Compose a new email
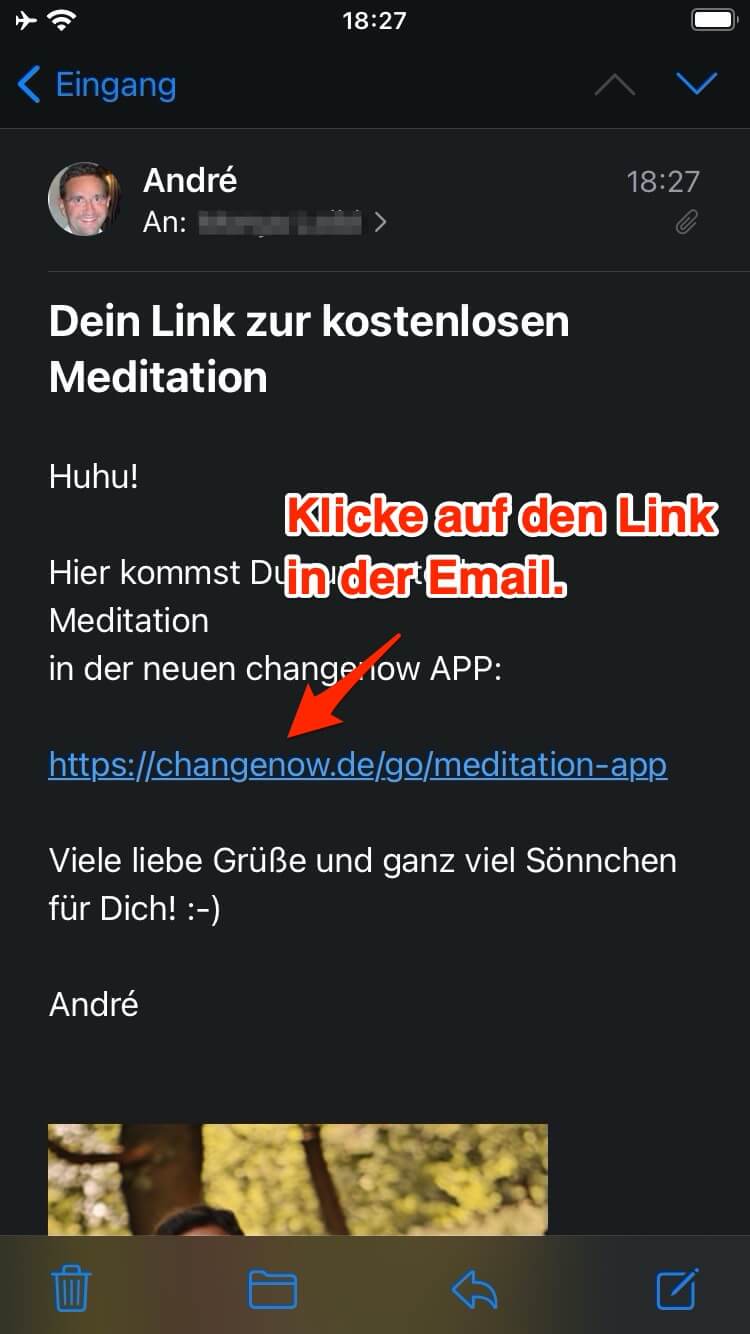Viewport: 750px width, 1334px height. point(677,1288)
